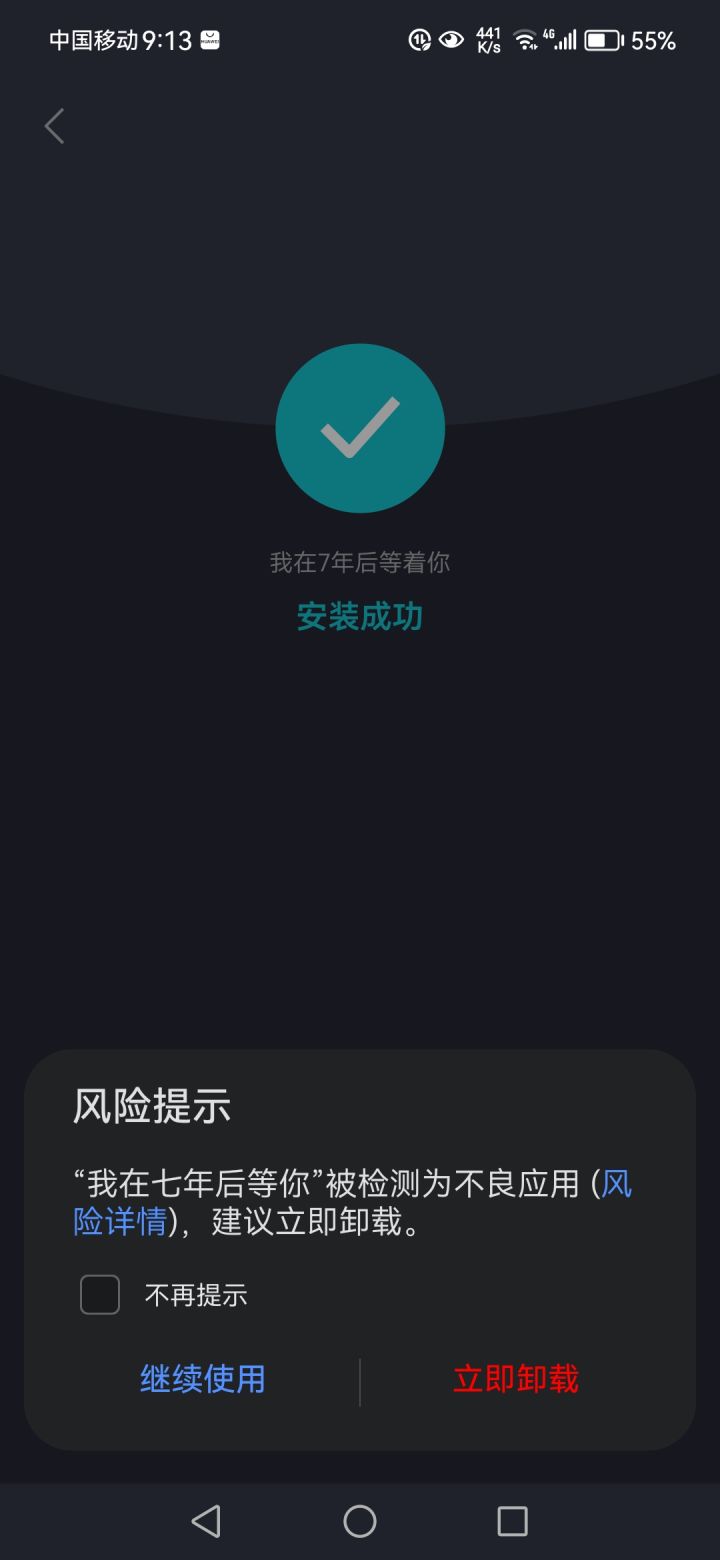Tap the clock showing 9:13
The width and height of the screenshot is (720, 1560).
coord(160,39)
